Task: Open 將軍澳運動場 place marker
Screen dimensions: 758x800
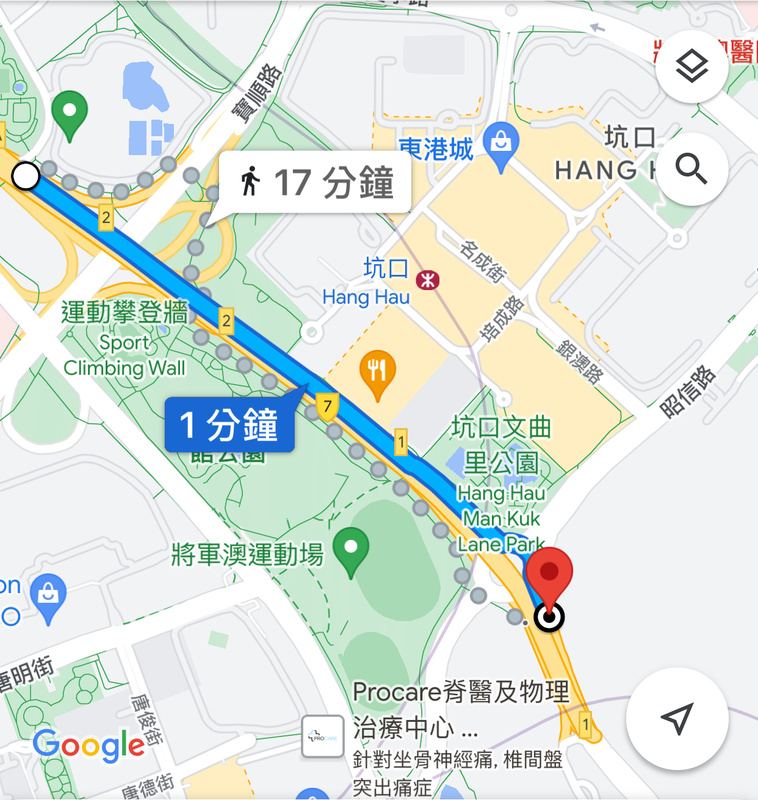Action: (350, 549)
